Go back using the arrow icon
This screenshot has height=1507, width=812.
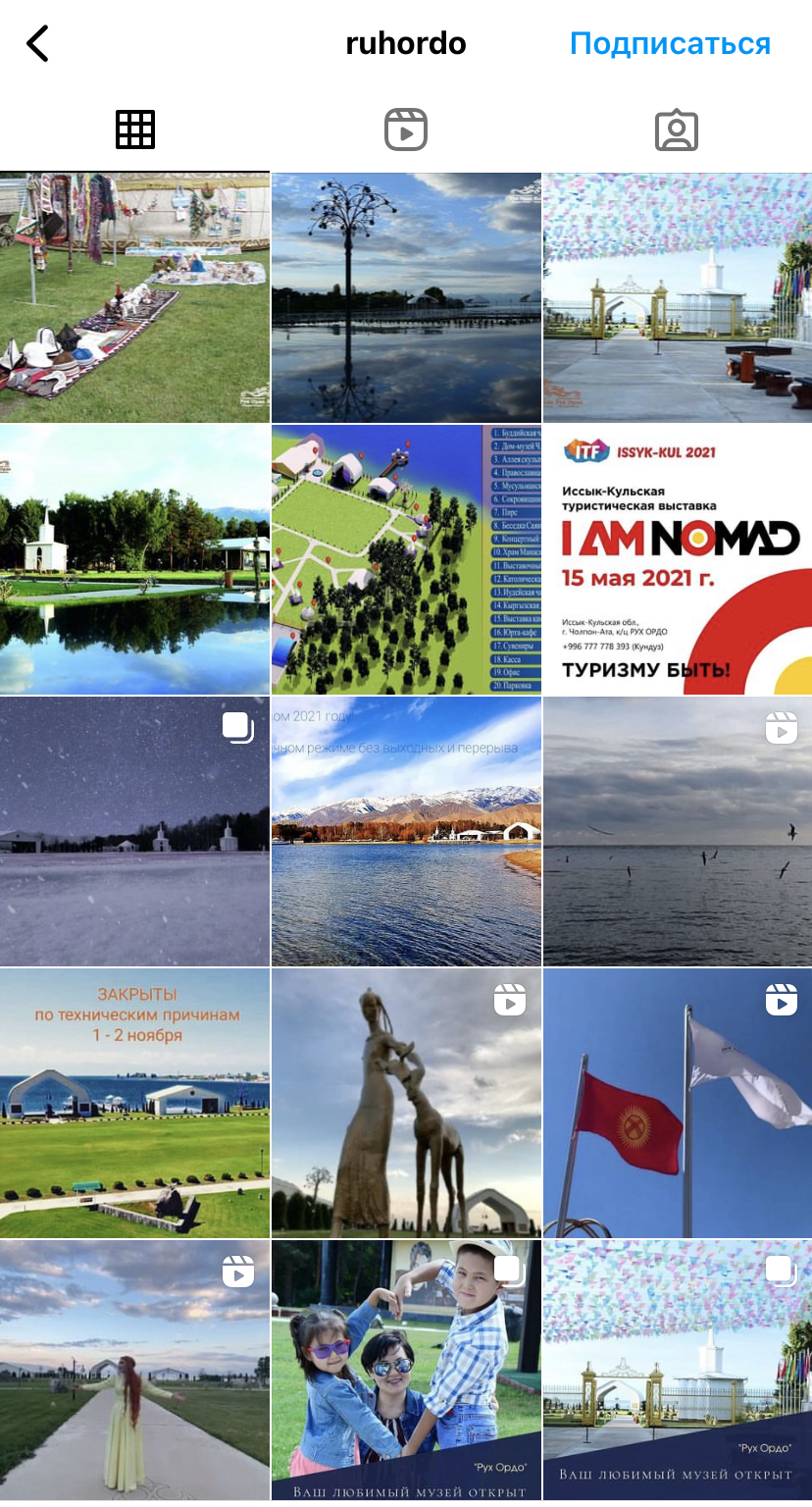click(x=38, y=44)
